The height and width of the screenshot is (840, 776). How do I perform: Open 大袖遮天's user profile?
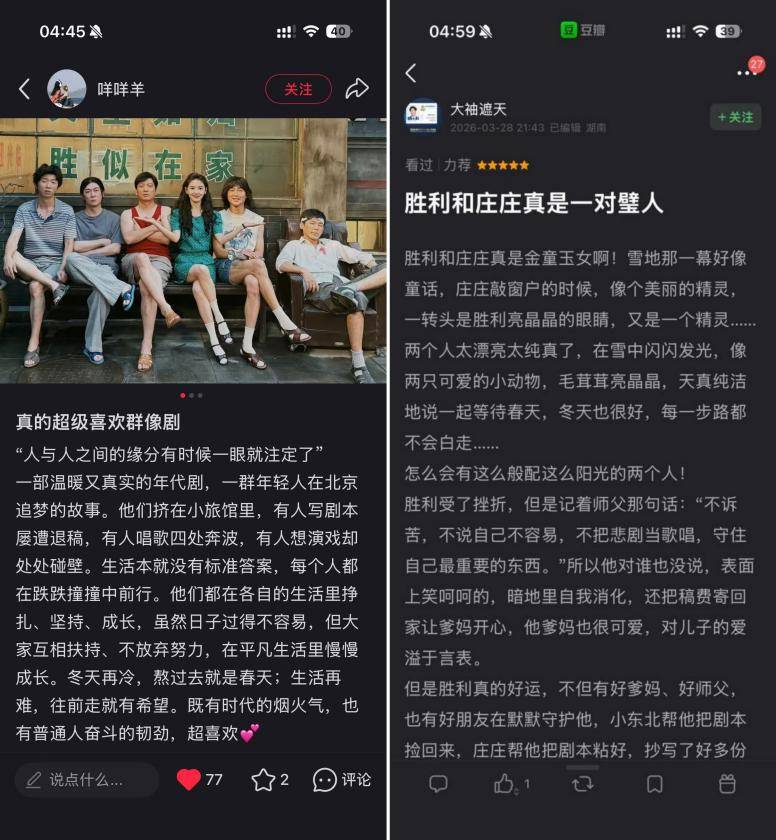[x=422, y=117]
